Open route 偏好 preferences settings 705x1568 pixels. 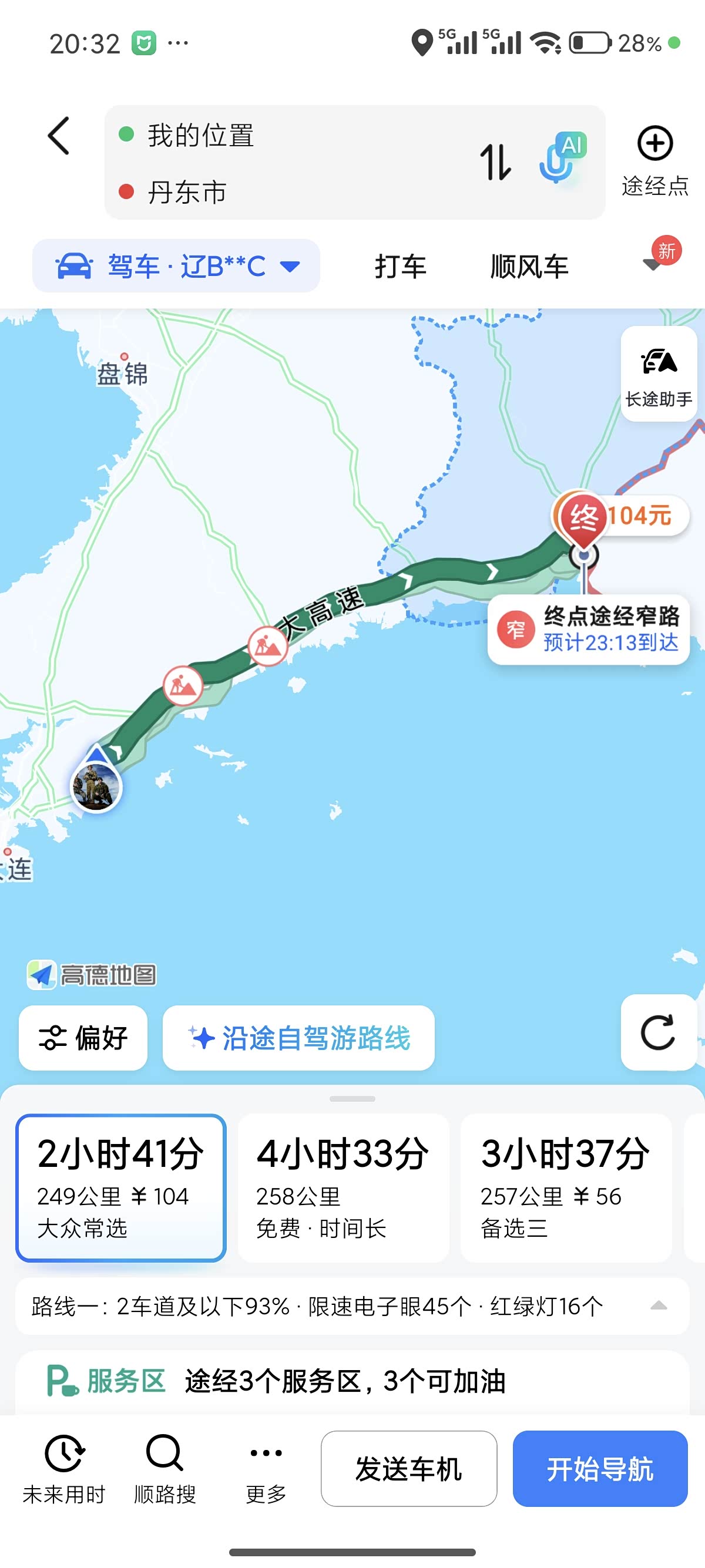83,1038
